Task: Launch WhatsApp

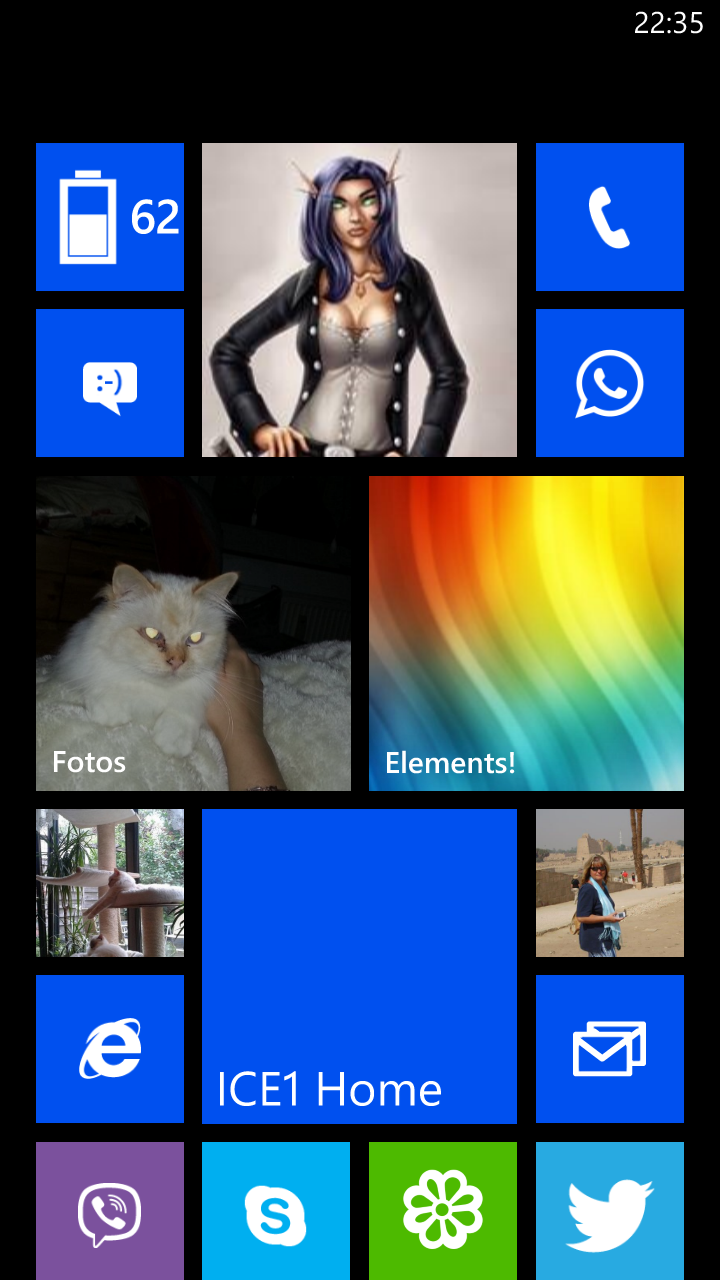Action: (610, 383)
